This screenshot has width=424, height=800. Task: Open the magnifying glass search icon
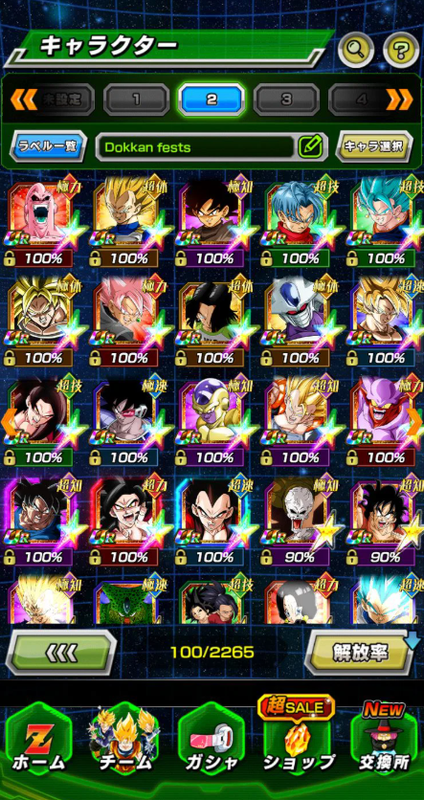[355, 49]
